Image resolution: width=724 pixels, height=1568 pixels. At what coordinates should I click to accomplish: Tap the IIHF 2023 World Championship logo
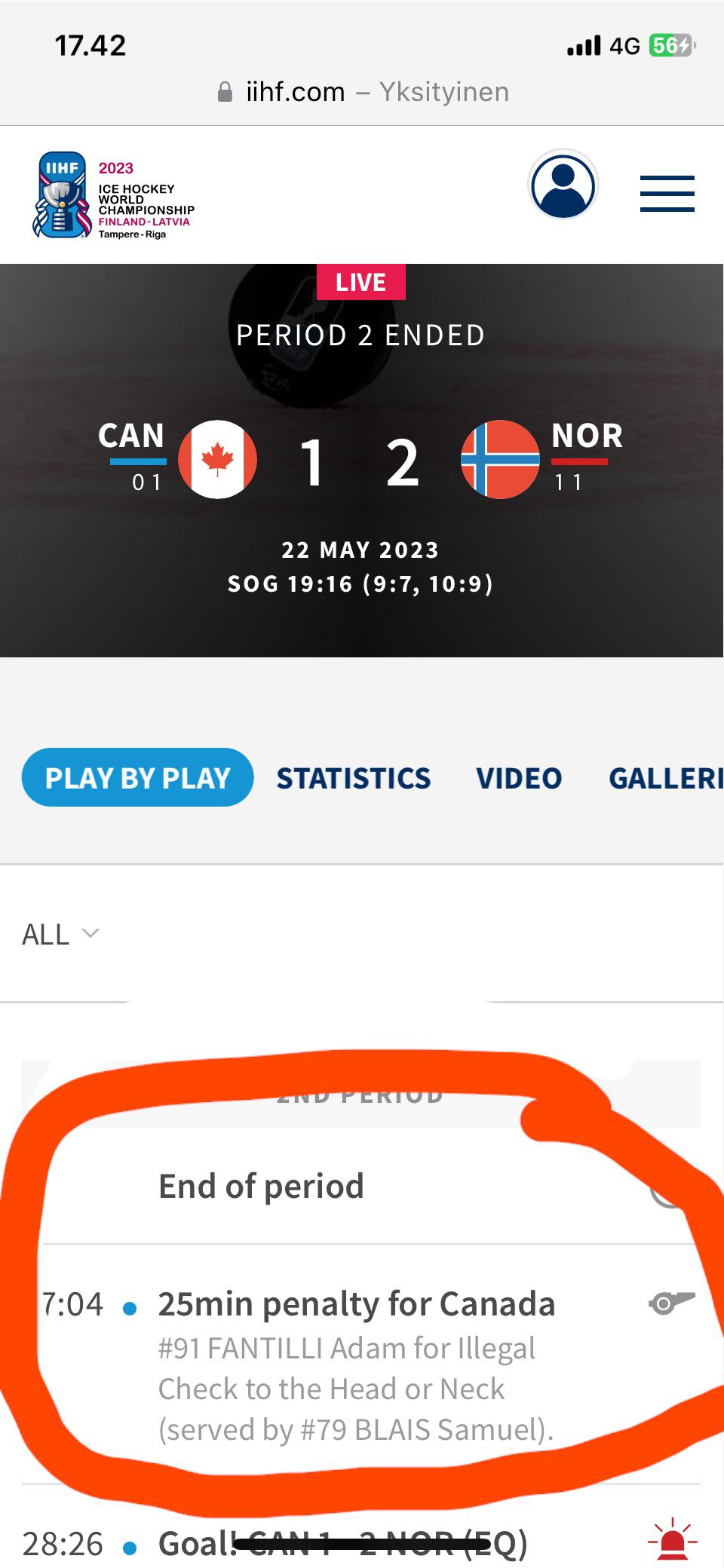click(113, 196)
